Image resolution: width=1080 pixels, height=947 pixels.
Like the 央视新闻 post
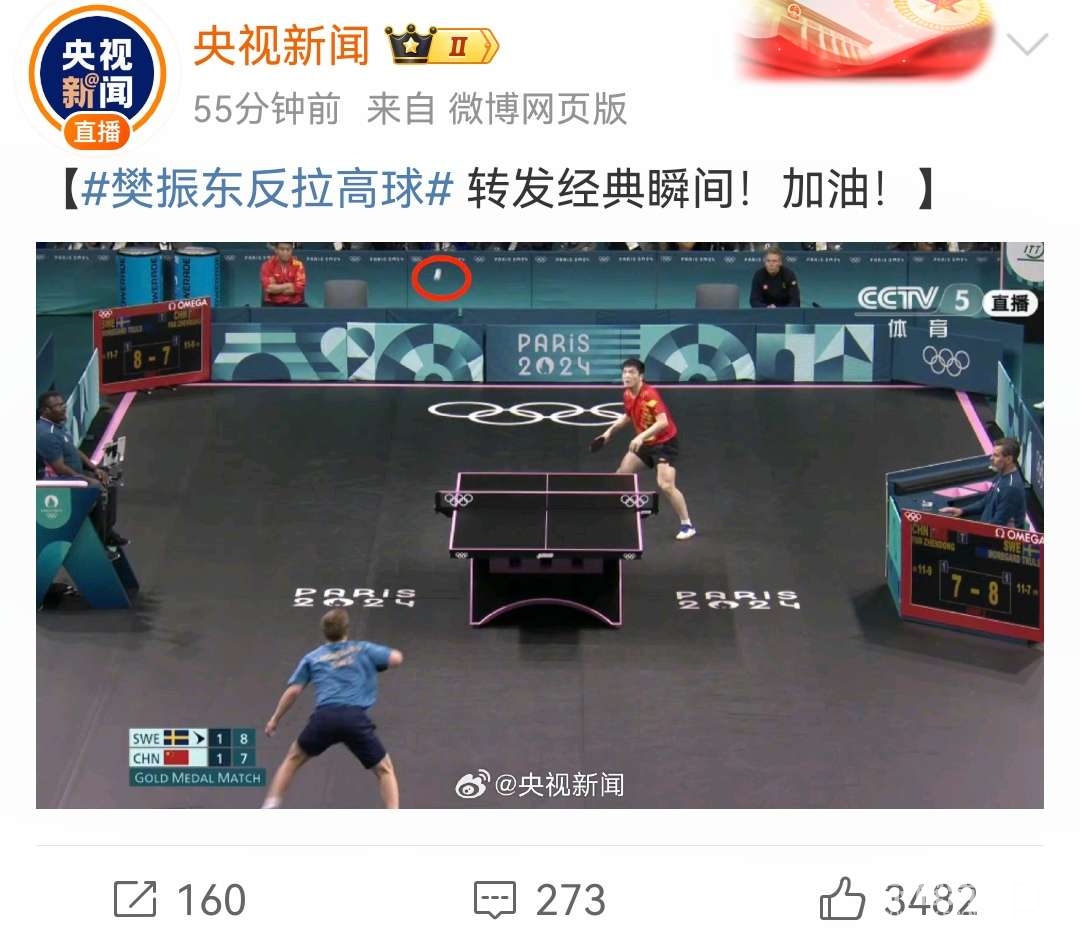[897, 899]
